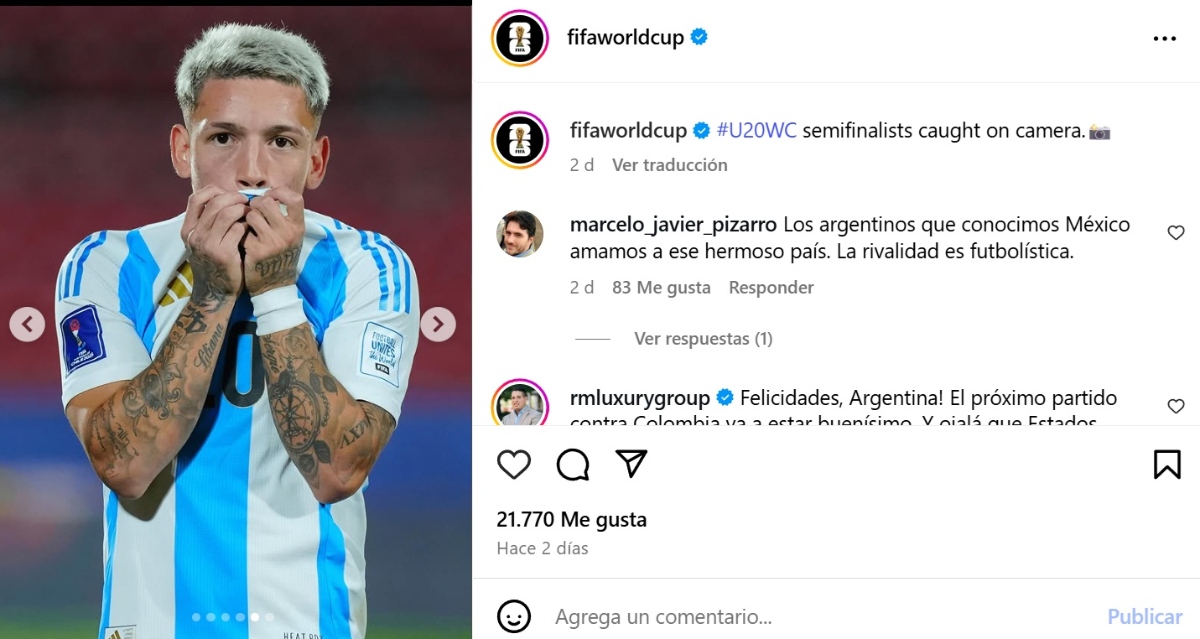
Task: Save this post with the bookmark icon
Action: pos(1167,464)
